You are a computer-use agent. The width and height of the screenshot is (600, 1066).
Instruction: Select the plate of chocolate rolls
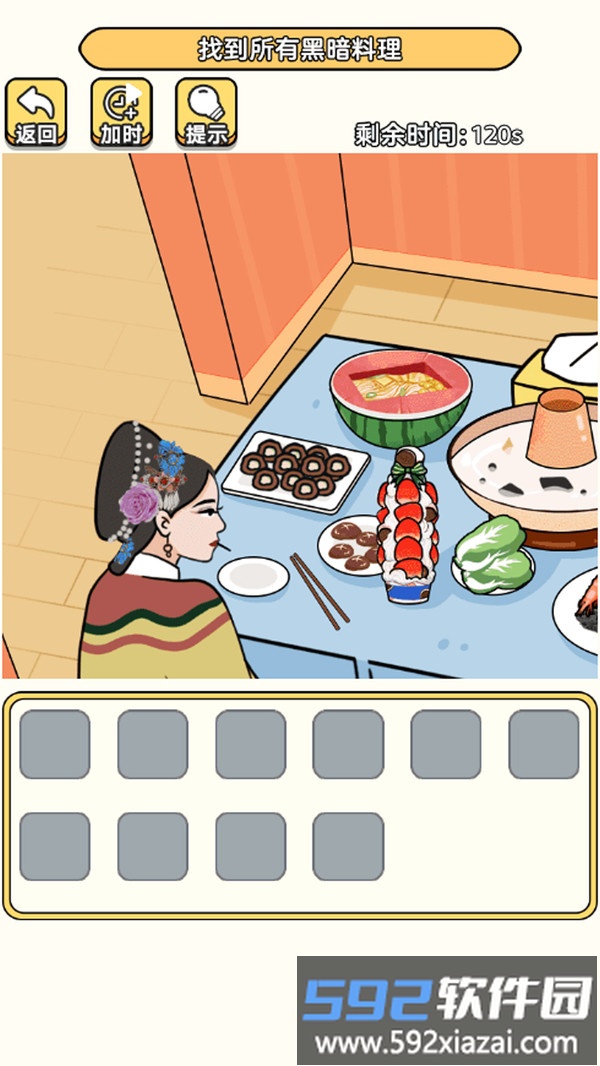click(296, 470)
